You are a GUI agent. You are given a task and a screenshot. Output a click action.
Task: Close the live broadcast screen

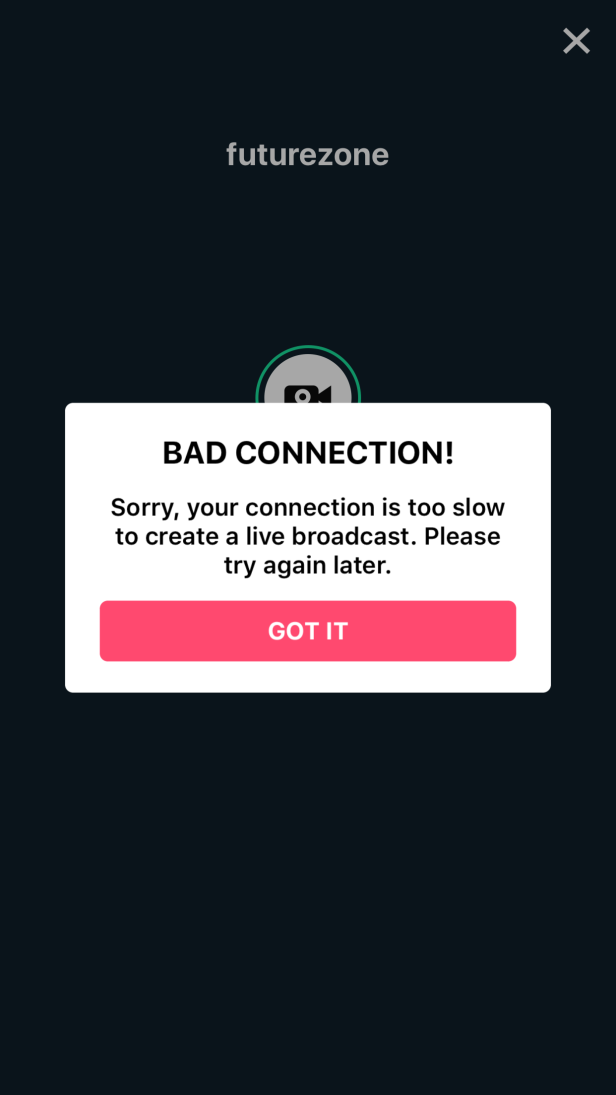coord(576,41)
